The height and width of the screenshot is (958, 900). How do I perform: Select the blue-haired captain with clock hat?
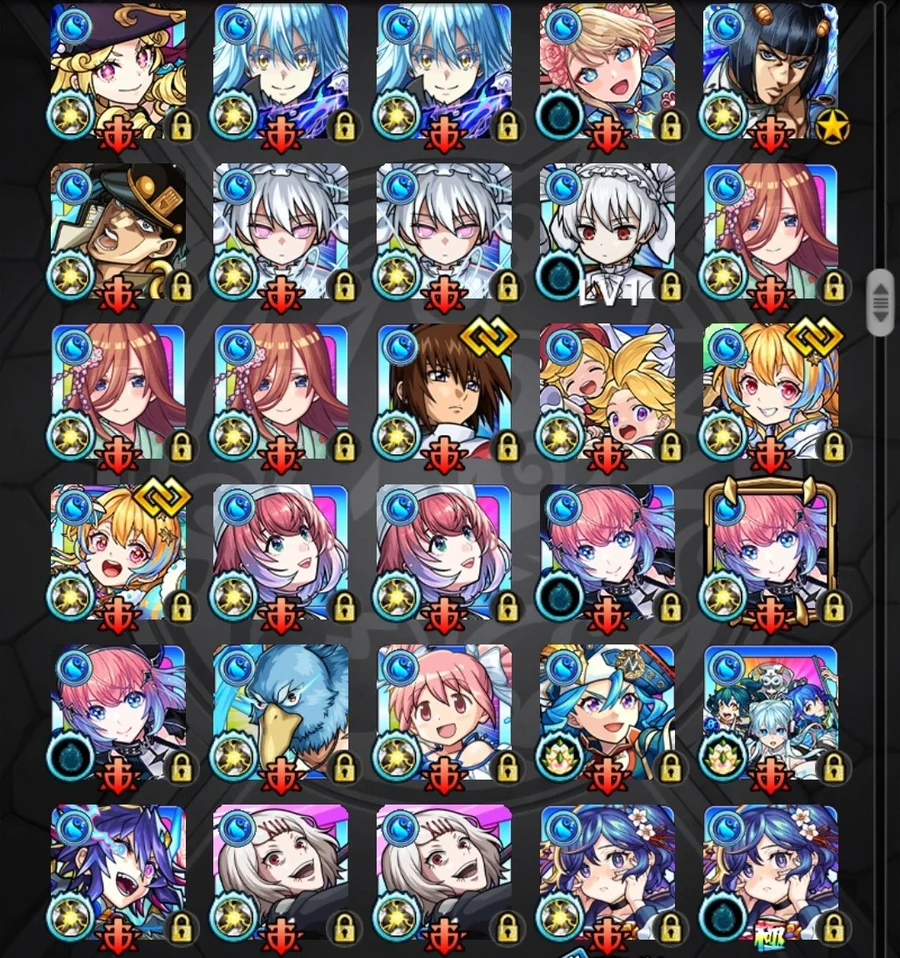pyautogui.click(x=607, y=713)
